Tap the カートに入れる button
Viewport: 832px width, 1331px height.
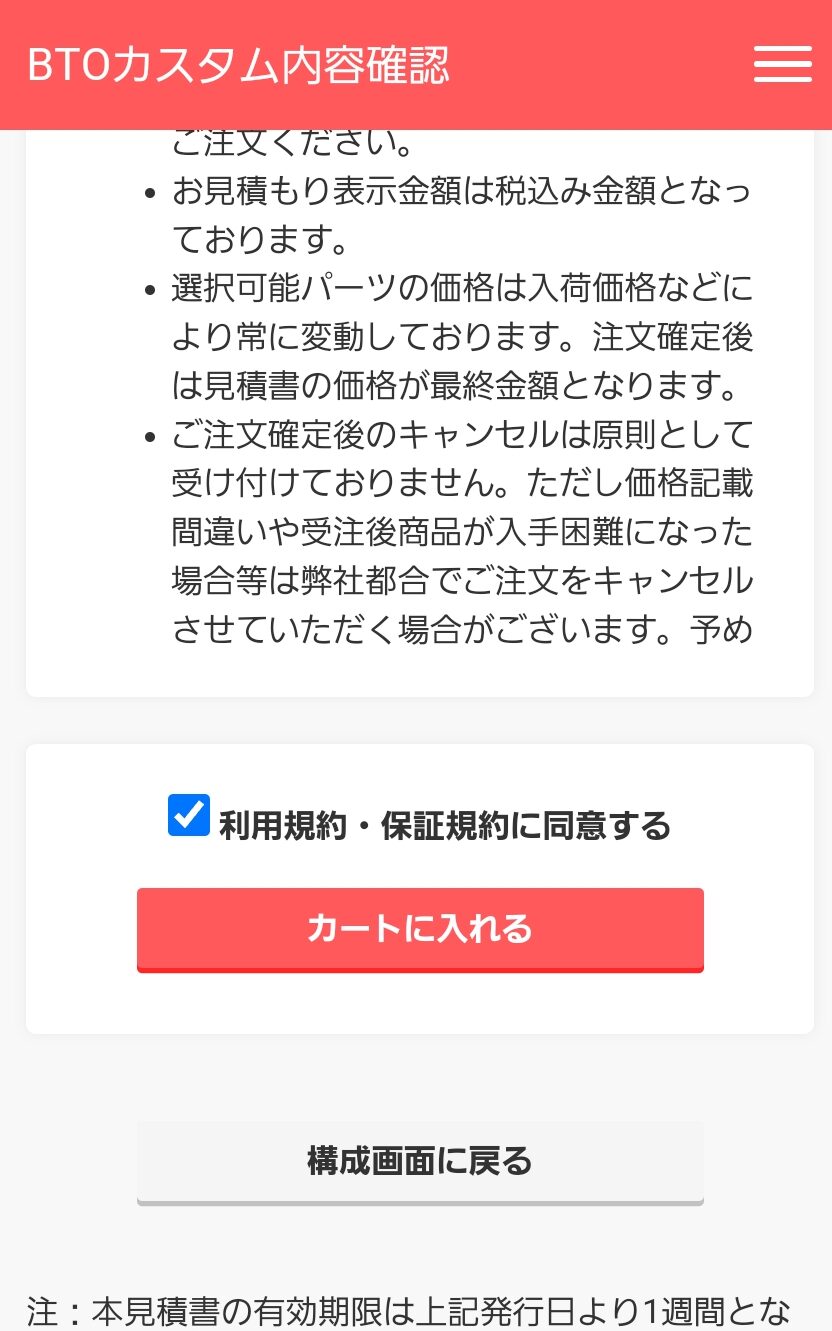click(x=420, y=929)
